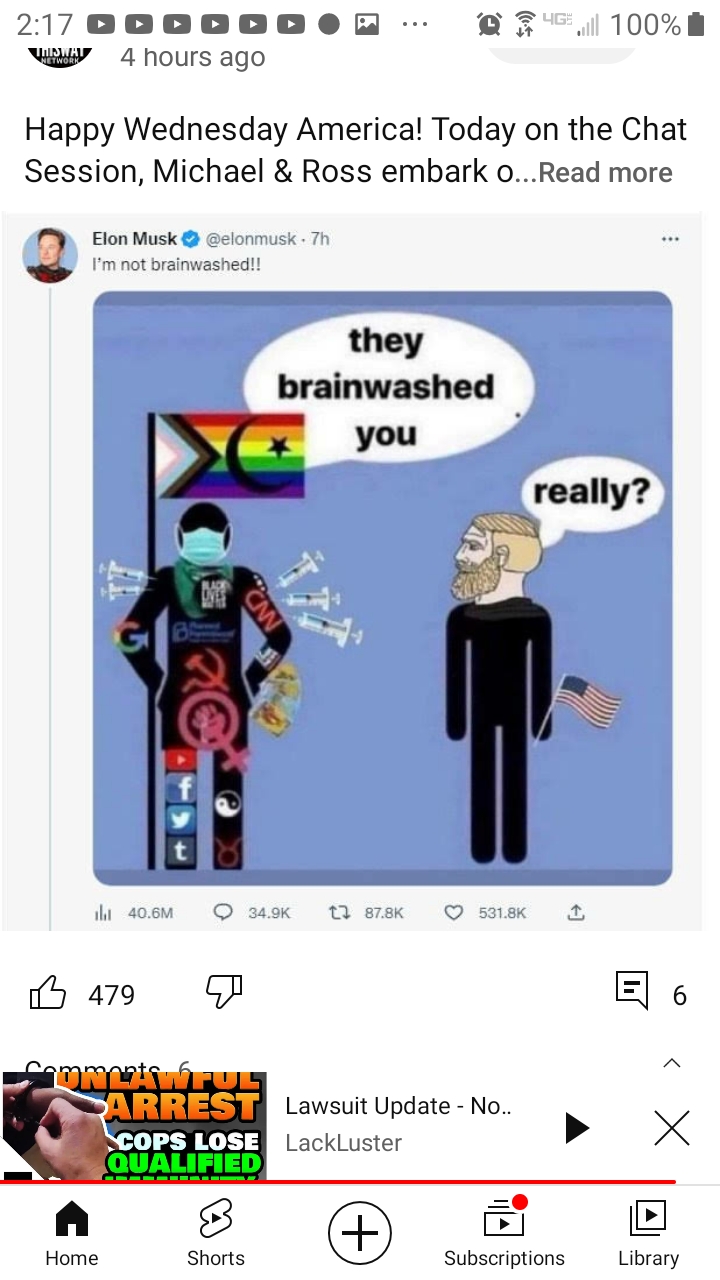This screenshot has width=720, height=1280.
Task: Switch to the Library tab
Action: point(648,1233)
